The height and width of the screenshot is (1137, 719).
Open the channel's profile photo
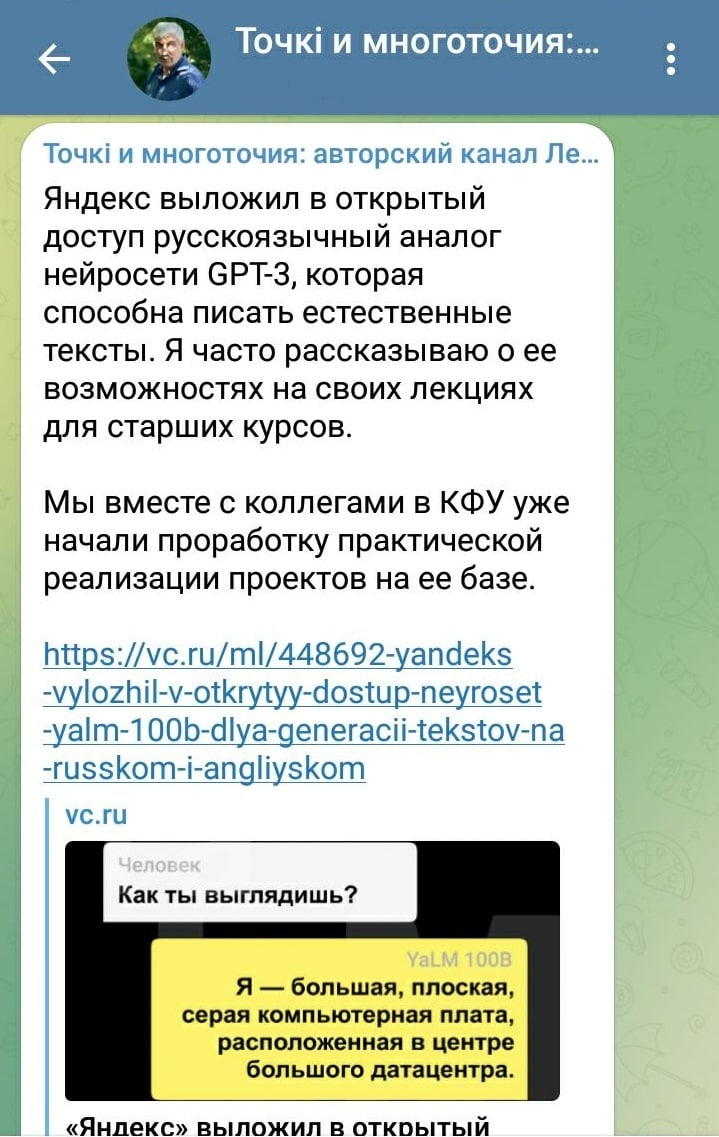click(167, 60)
